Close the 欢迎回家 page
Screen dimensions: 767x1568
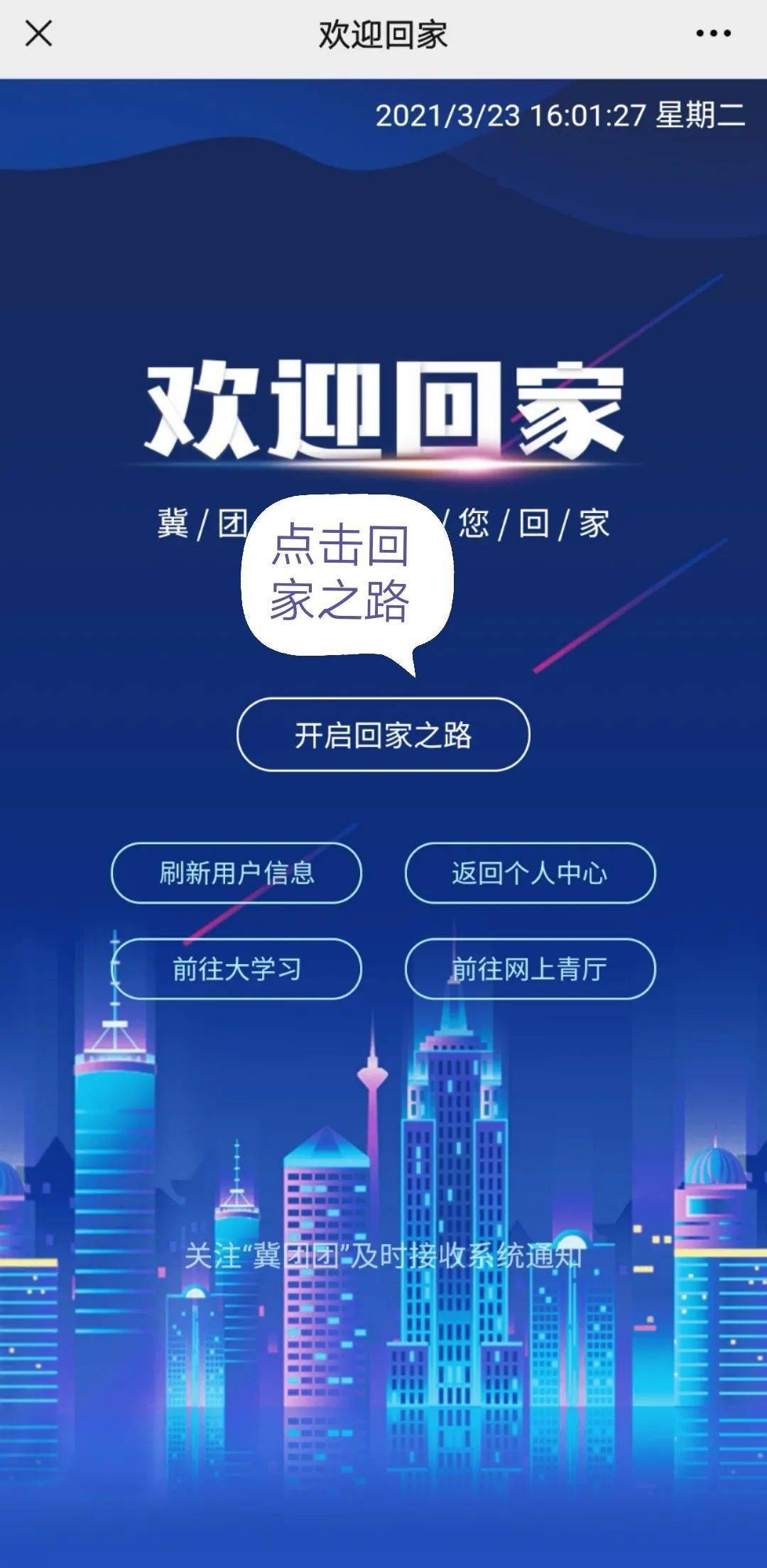pos(38,33)
